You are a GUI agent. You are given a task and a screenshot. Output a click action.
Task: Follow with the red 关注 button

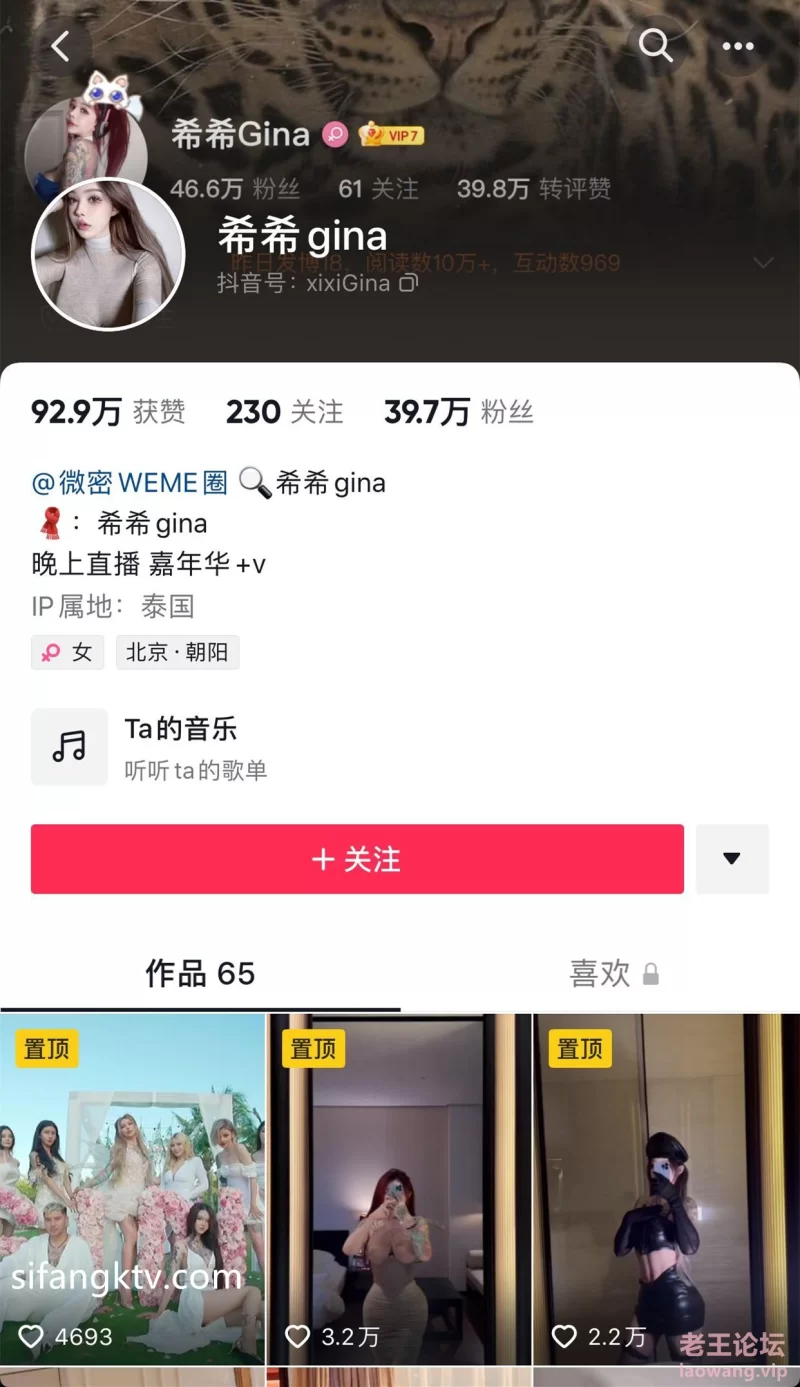tap(357, 859)
